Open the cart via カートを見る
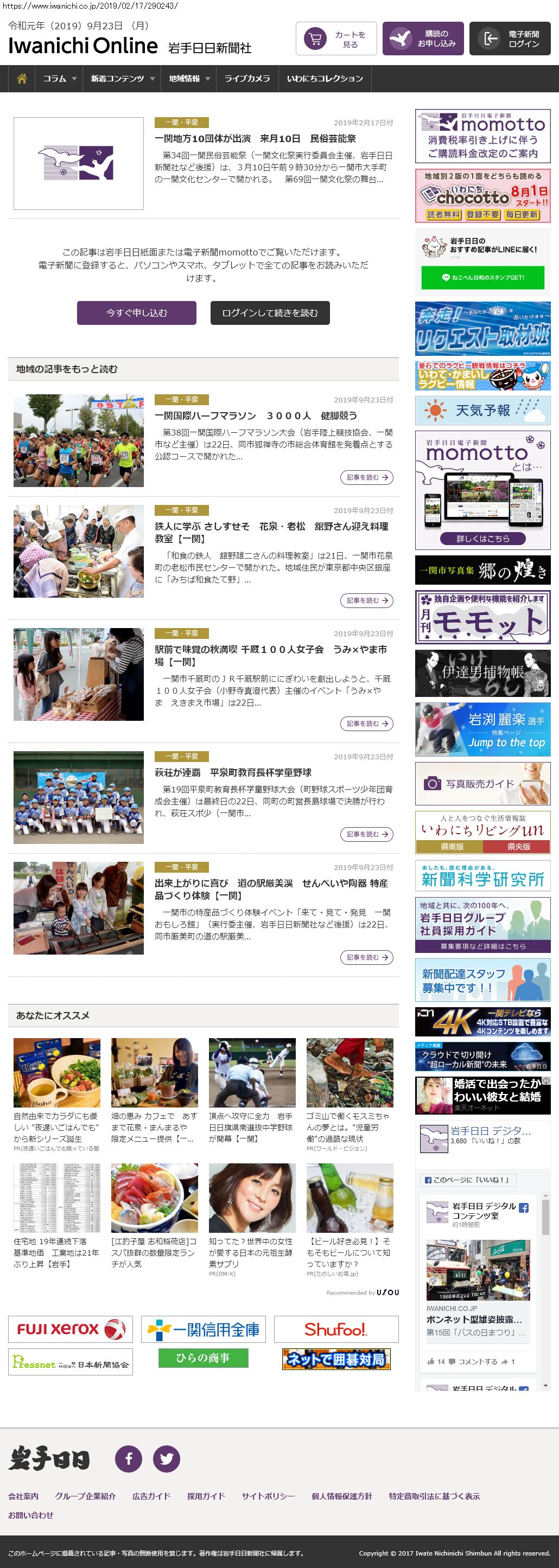This screenshot has height=1568, width=559. point(336,39)
